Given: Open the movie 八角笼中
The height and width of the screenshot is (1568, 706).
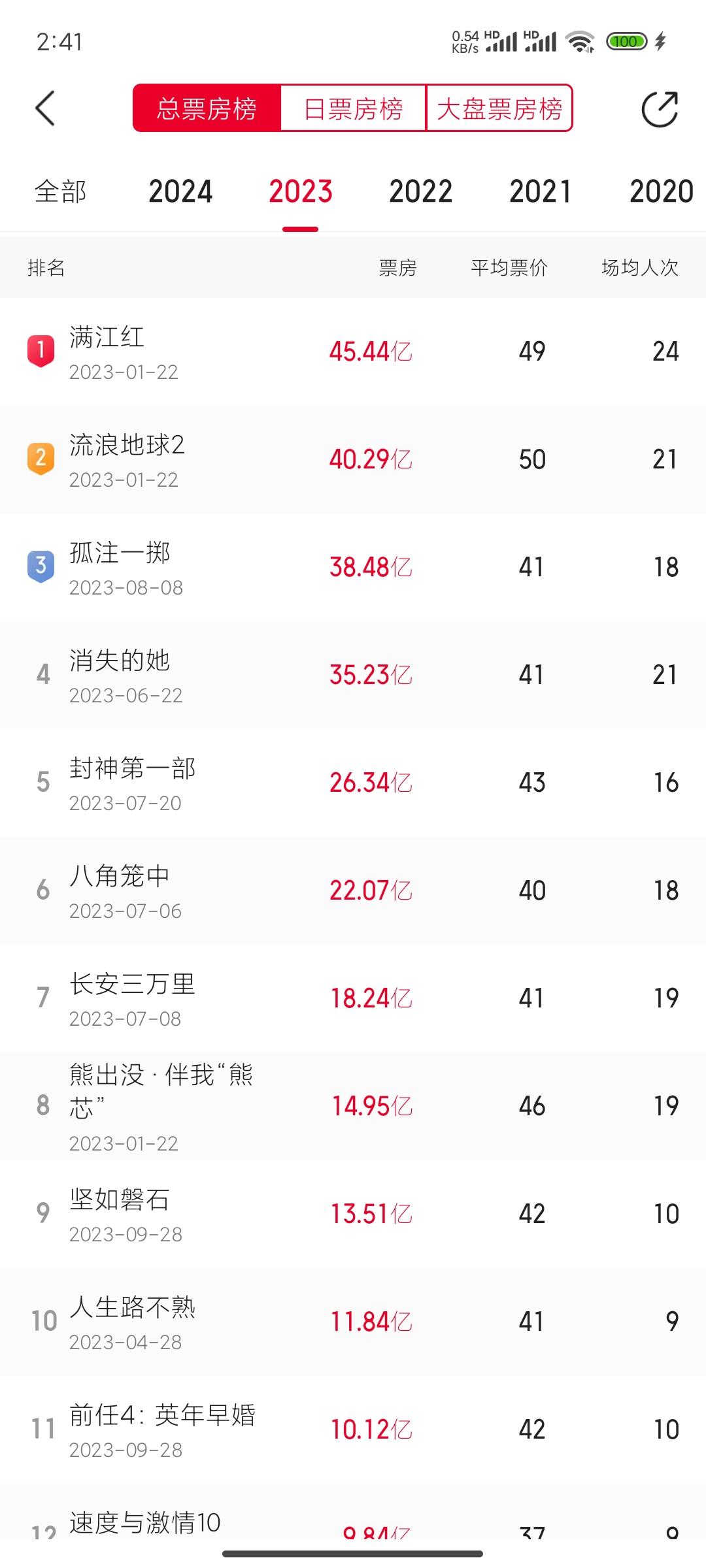Looking at the screenshot, I should [x=120, y=877].
